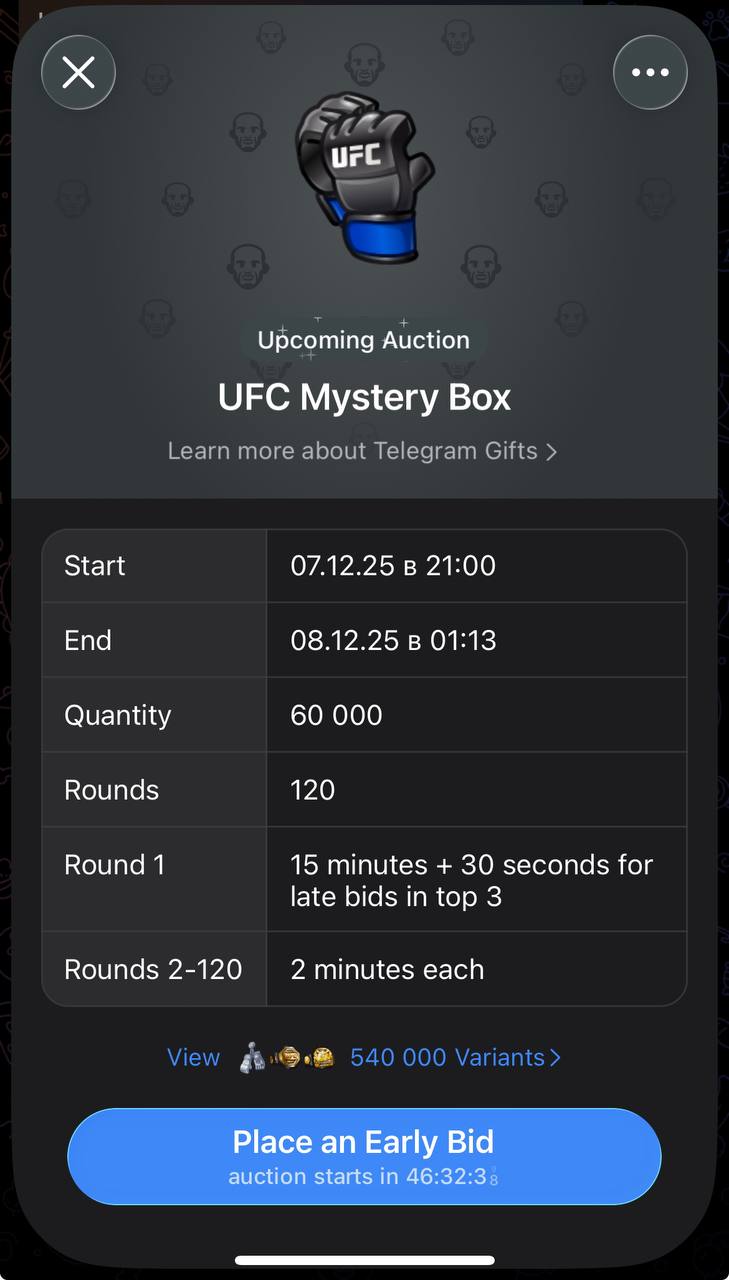The height and width of the screenshot is (1280, 729).
Task: Close the UFC Mystery Box auction sheet
Action: (x=78, y=72)
